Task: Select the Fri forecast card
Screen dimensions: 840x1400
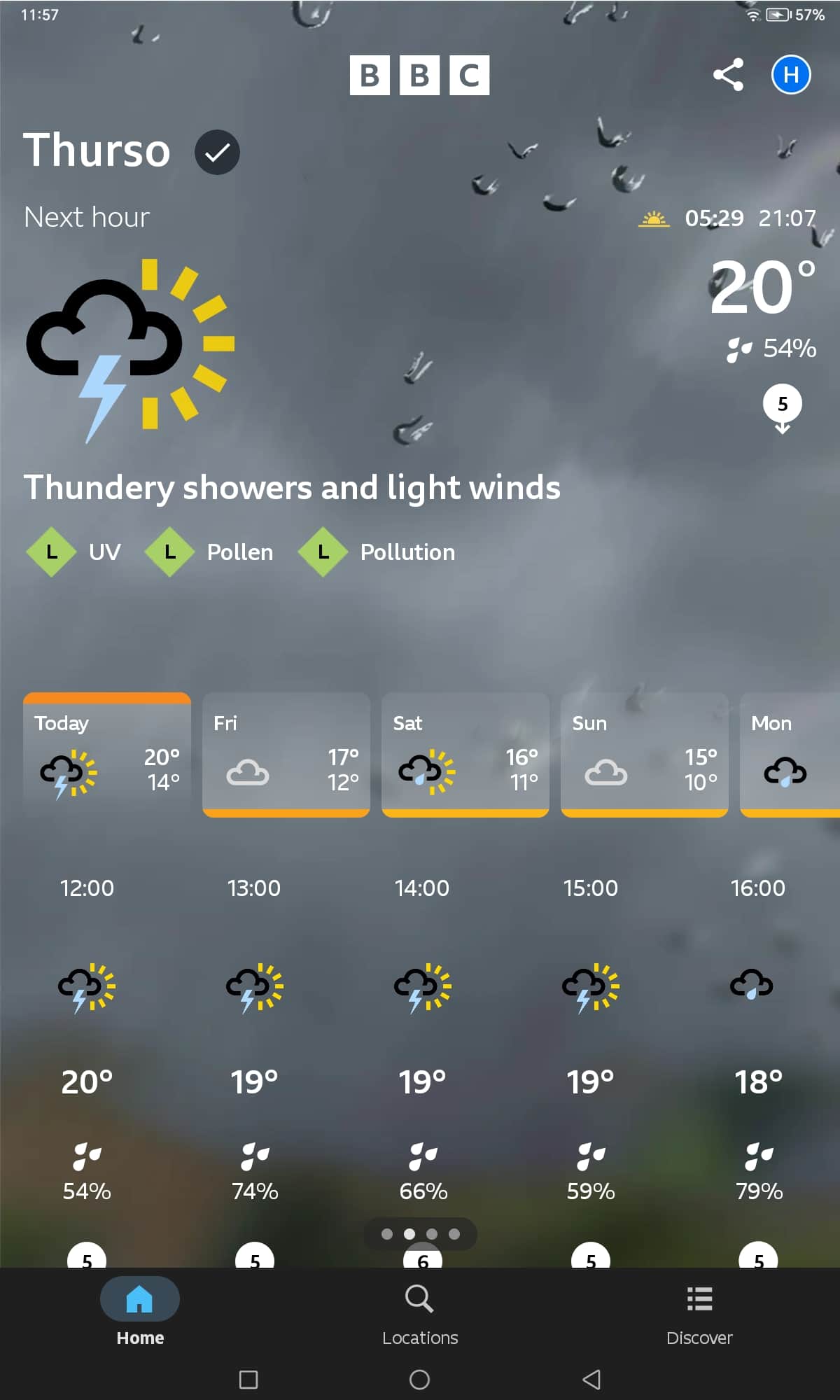Action: point(286,755)
